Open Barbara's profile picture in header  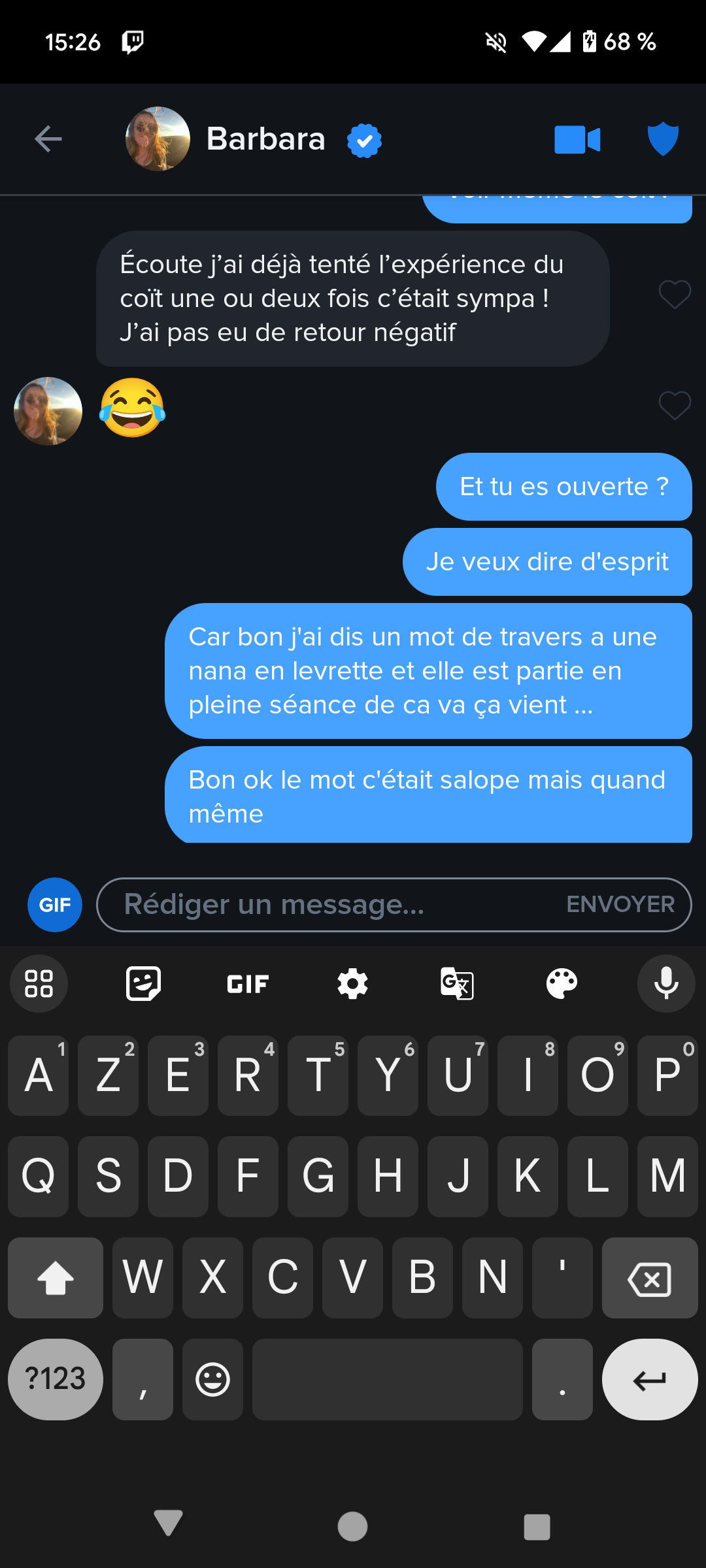coord(158,139)
